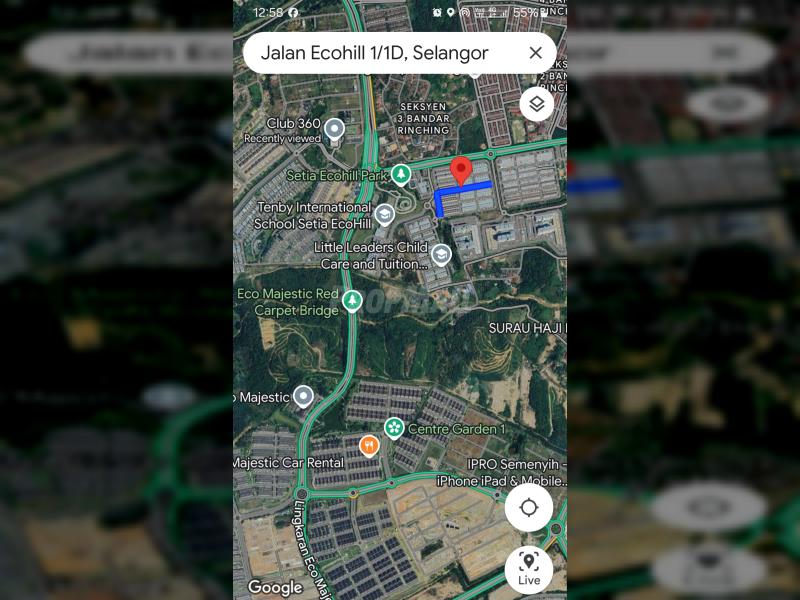The height and width of the screenshot is (600, 800).
Task: Center map on my current location
Action: 529,507
